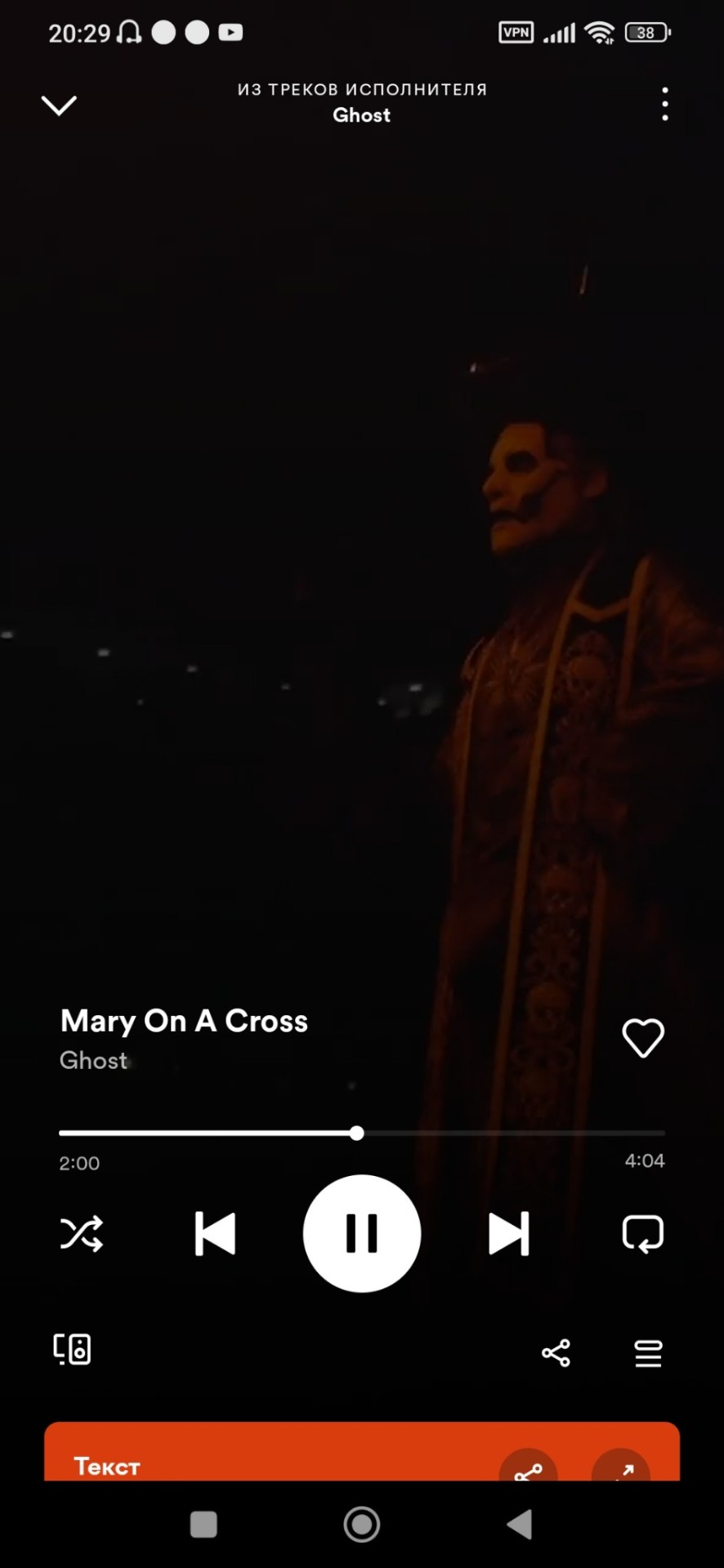Image resolution: width=724 pixels, height=1568 pixels.
Task: Open the three-dot overflow menu
Action: pyautogui.click(x=665, y=105)
